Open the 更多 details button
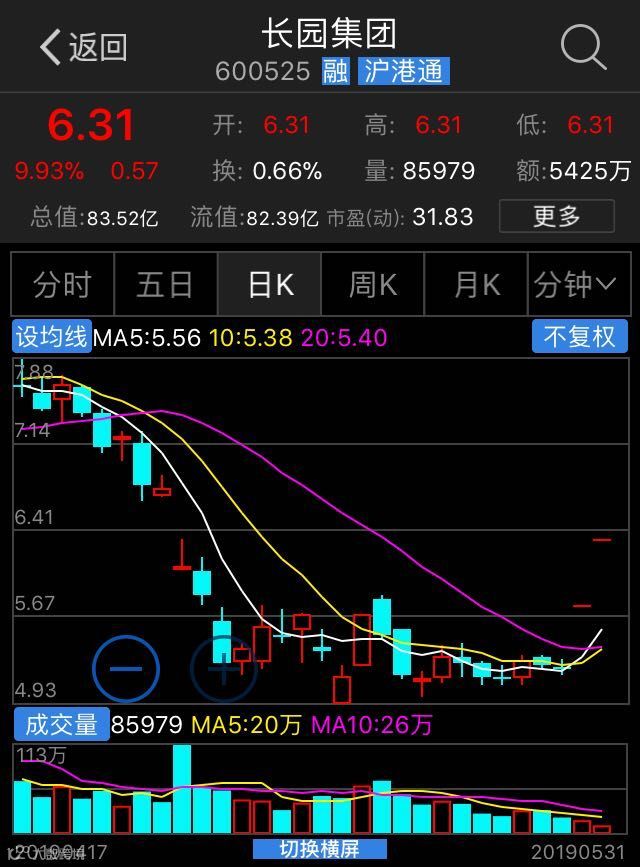Screen dimensions: 640x867 click(556, 216)
